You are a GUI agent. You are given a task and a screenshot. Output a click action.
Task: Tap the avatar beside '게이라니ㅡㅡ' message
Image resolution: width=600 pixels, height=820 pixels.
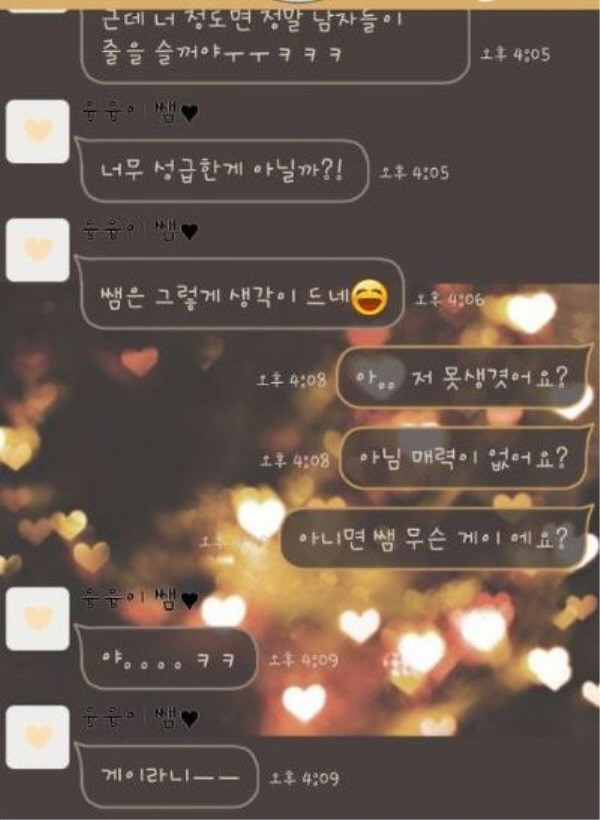(x=38, y=737)
